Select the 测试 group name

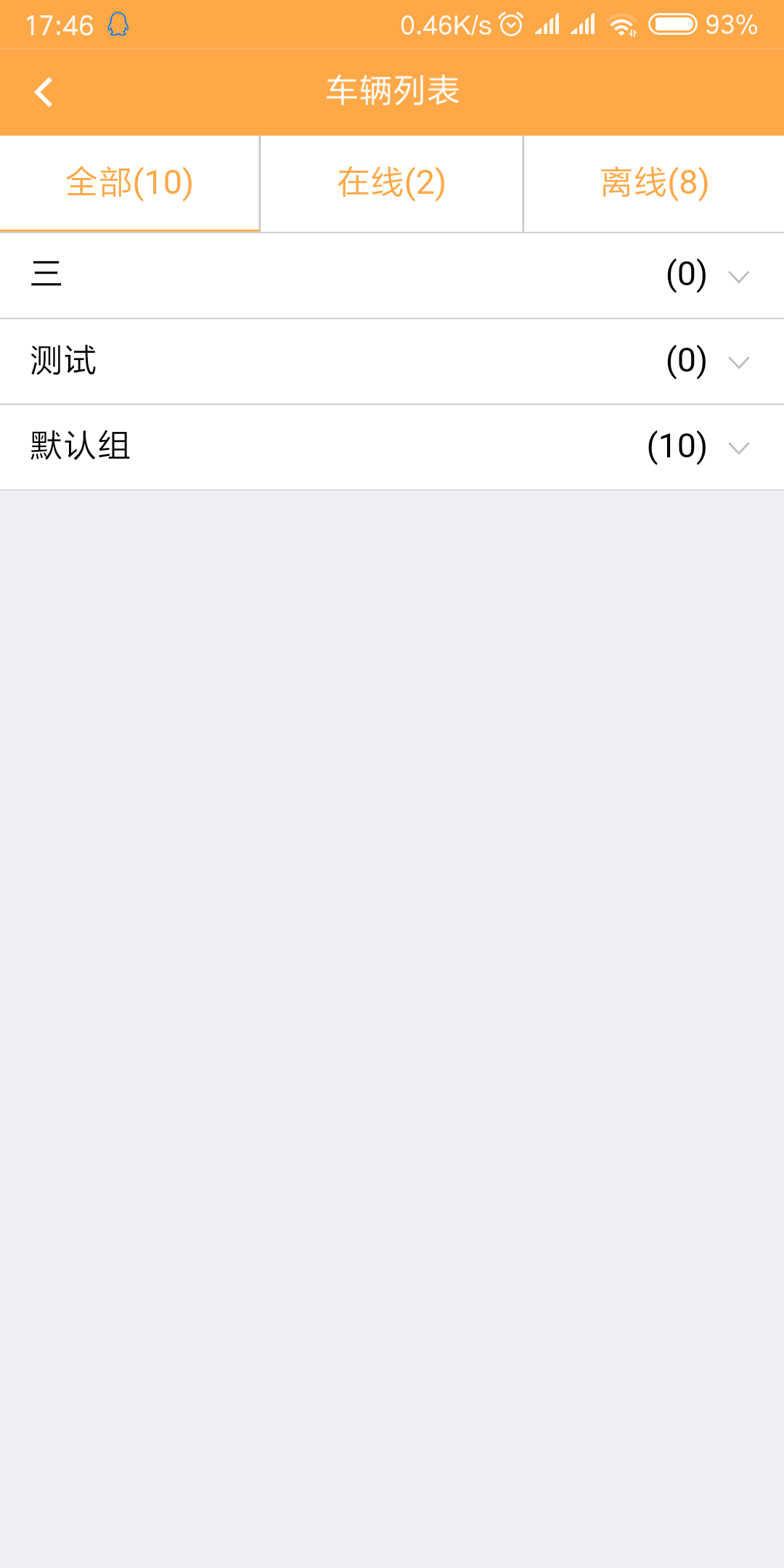(x=62, y=362)
